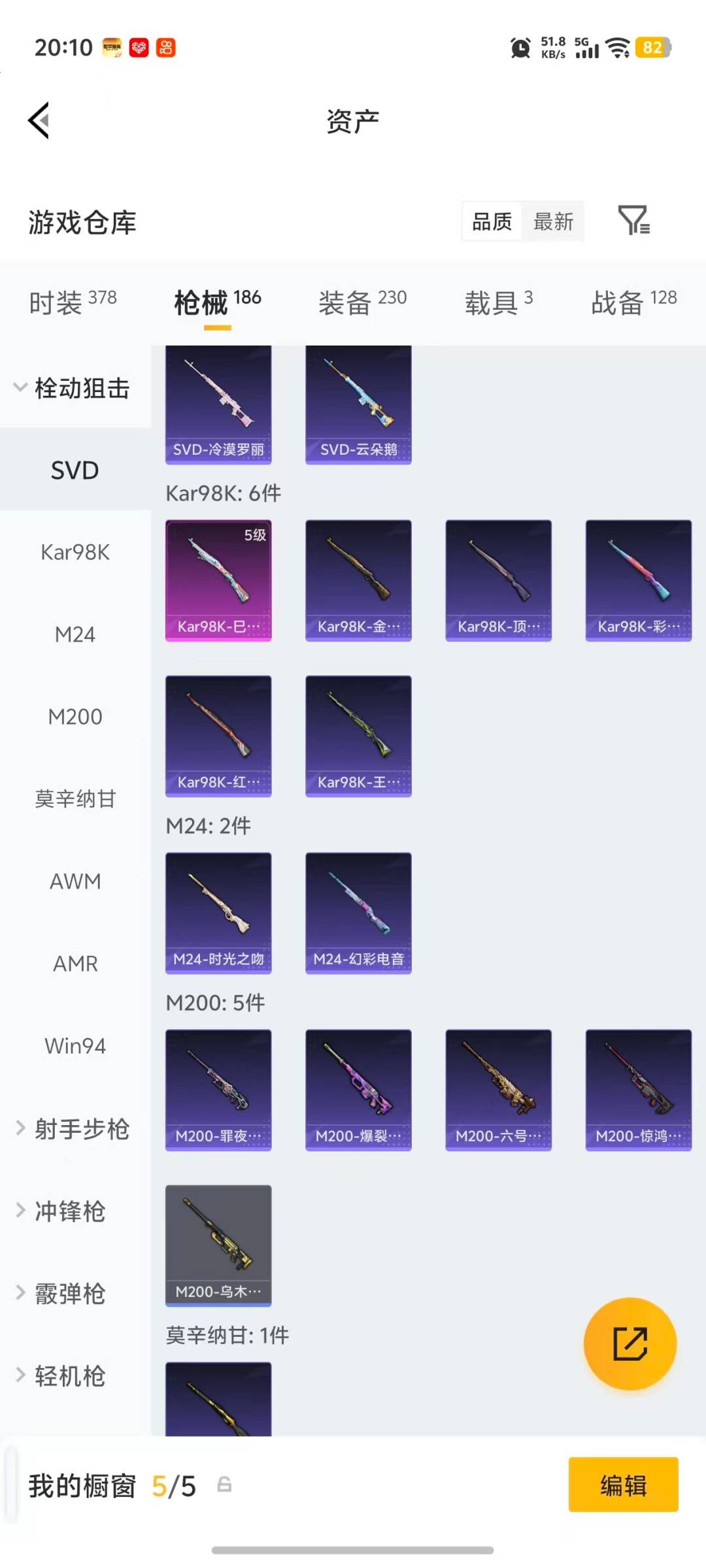The image size is (706, 1568).
Task: Click the lock icon beside 我的橱窗
Action: (226, 1484)
